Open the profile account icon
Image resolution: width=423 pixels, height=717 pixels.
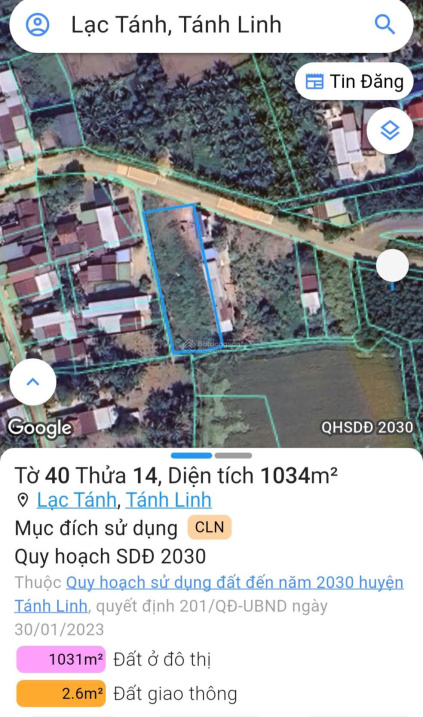coord(37,25)
